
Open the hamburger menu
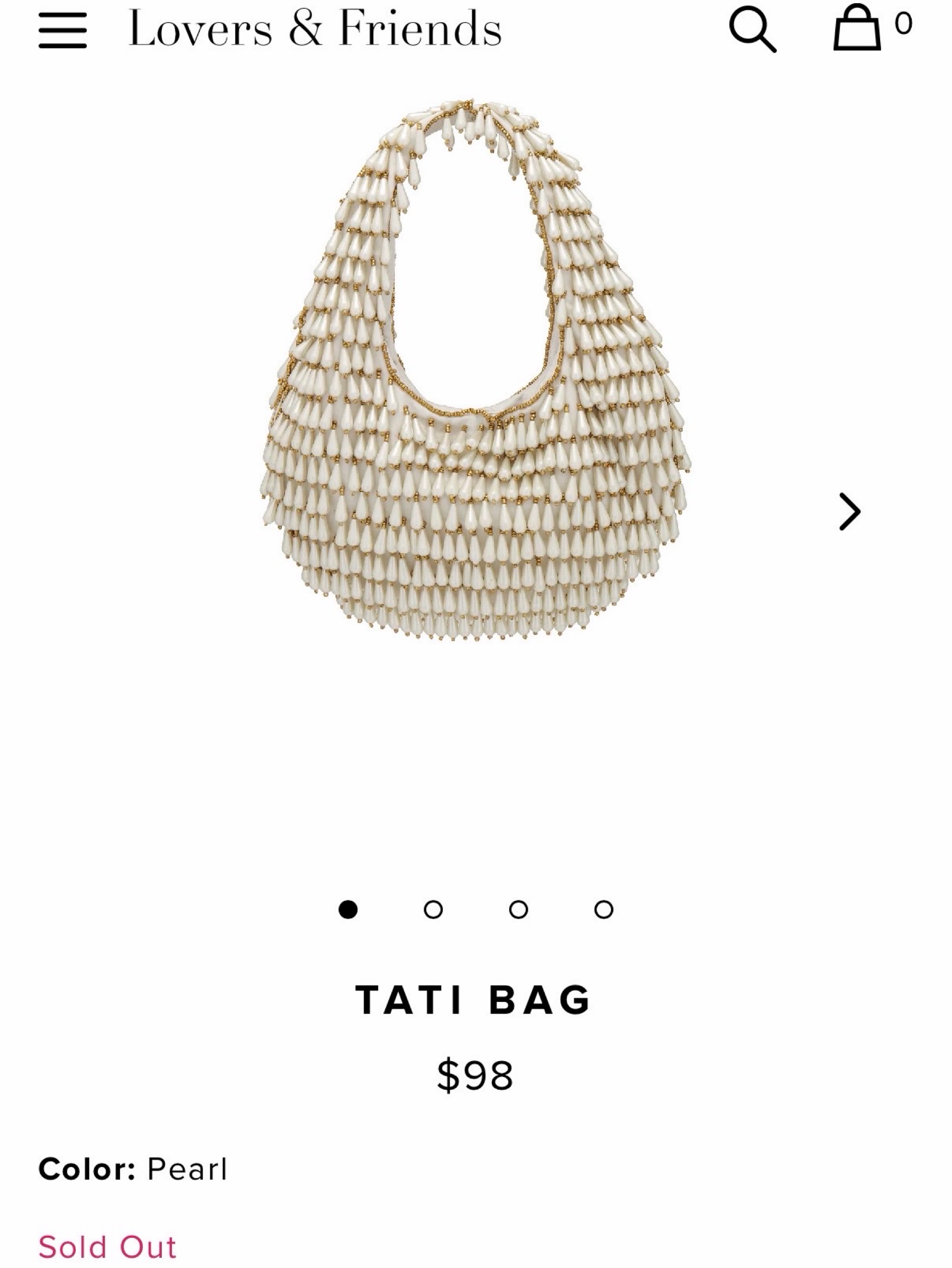(62, 30)
